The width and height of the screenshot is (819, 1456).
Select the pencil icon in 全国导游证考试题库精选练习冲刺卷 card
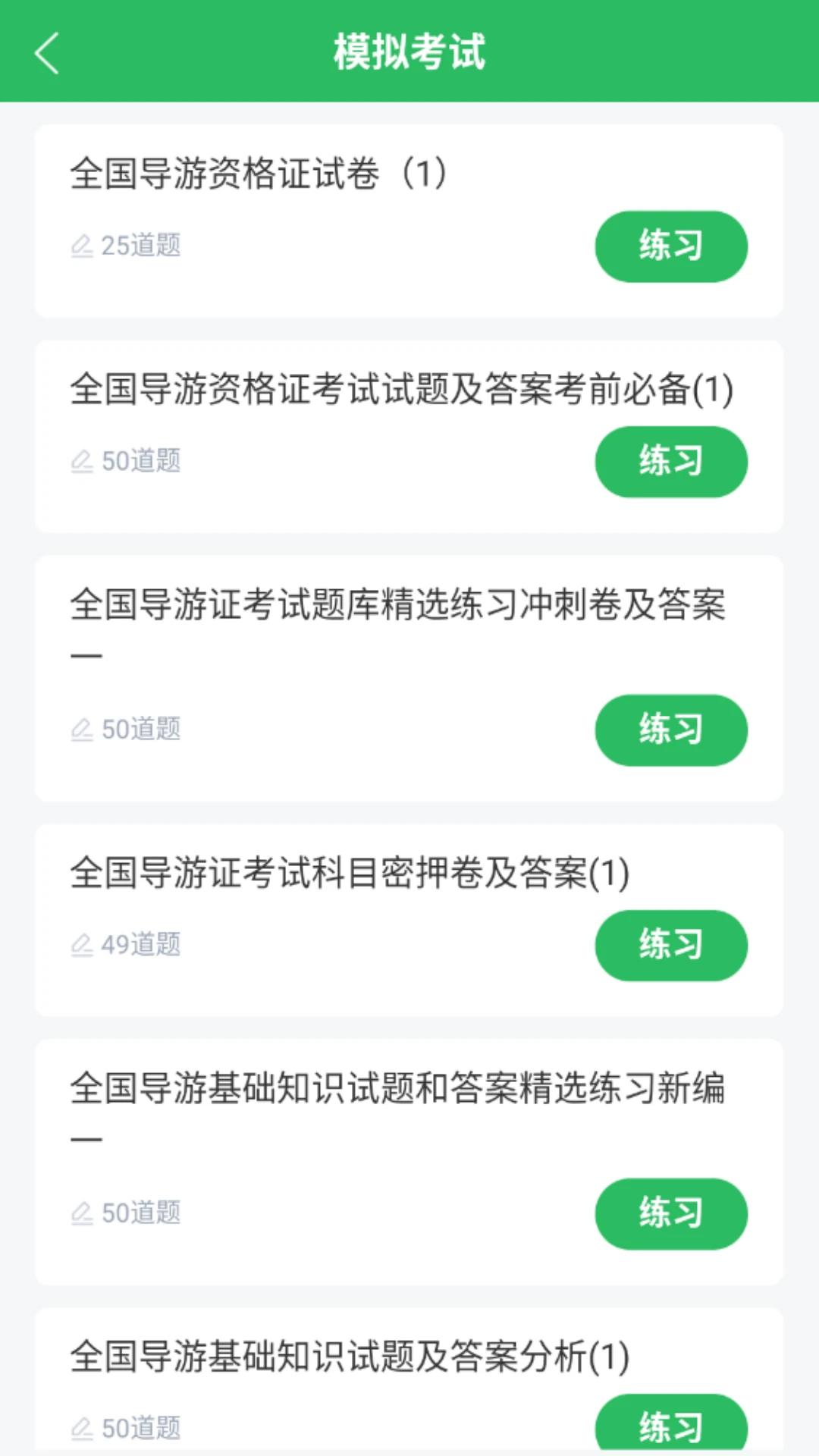pos(83,730)
